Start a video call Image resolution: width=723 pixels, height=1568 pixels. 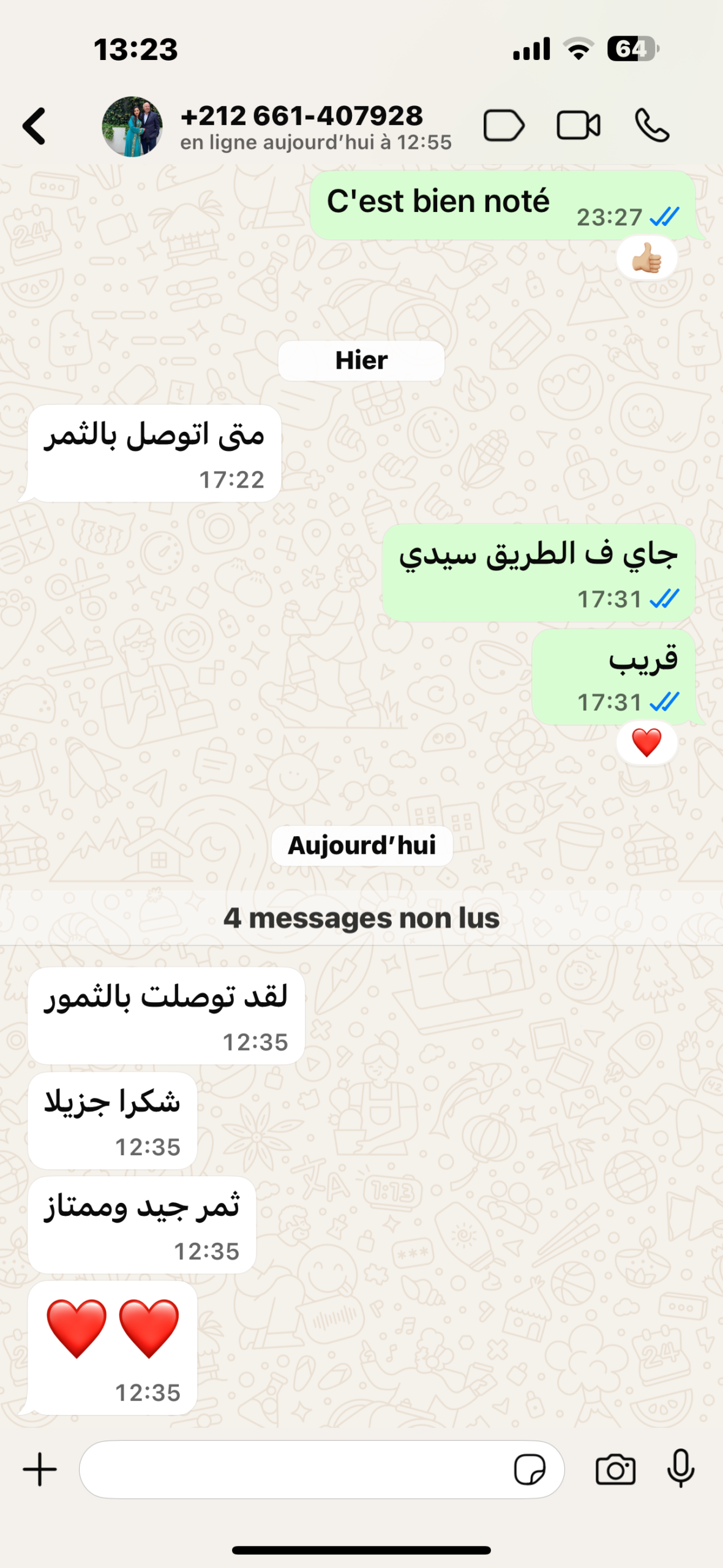tap(578, 126)
